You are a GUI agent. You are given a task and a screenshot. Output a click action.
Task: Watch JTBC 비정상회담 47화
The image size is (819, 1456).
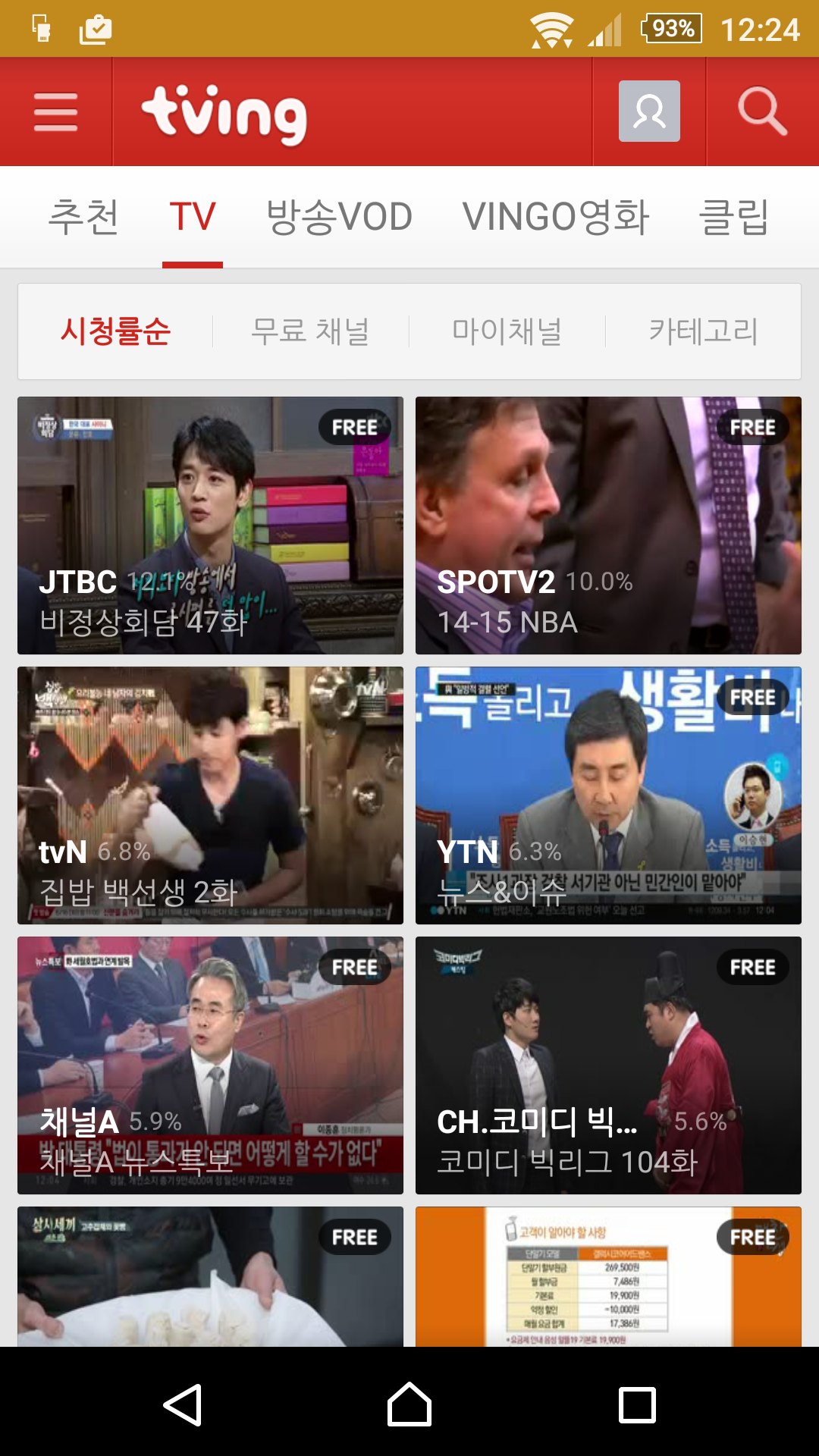[x=210, y=526]
